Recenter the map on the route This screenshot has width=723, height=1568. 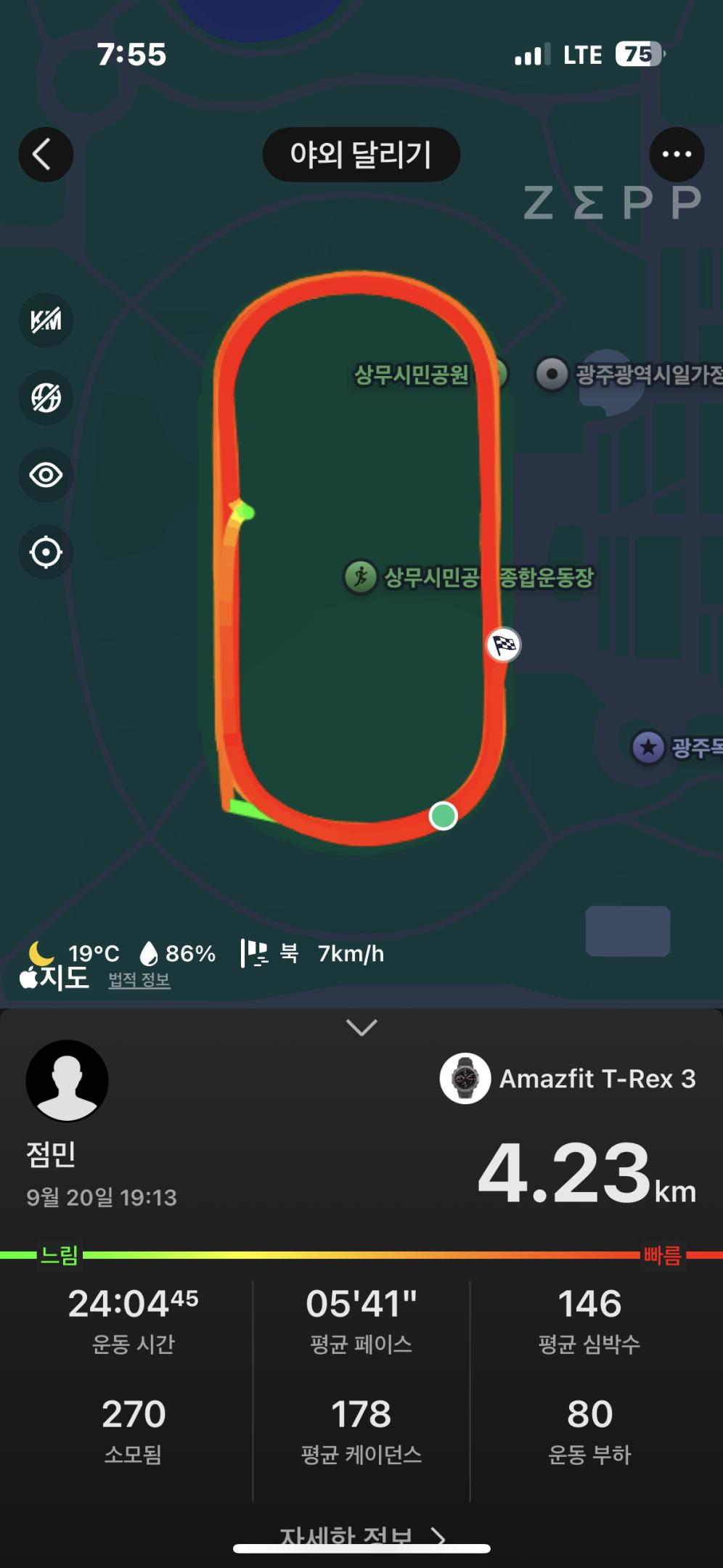46,552
